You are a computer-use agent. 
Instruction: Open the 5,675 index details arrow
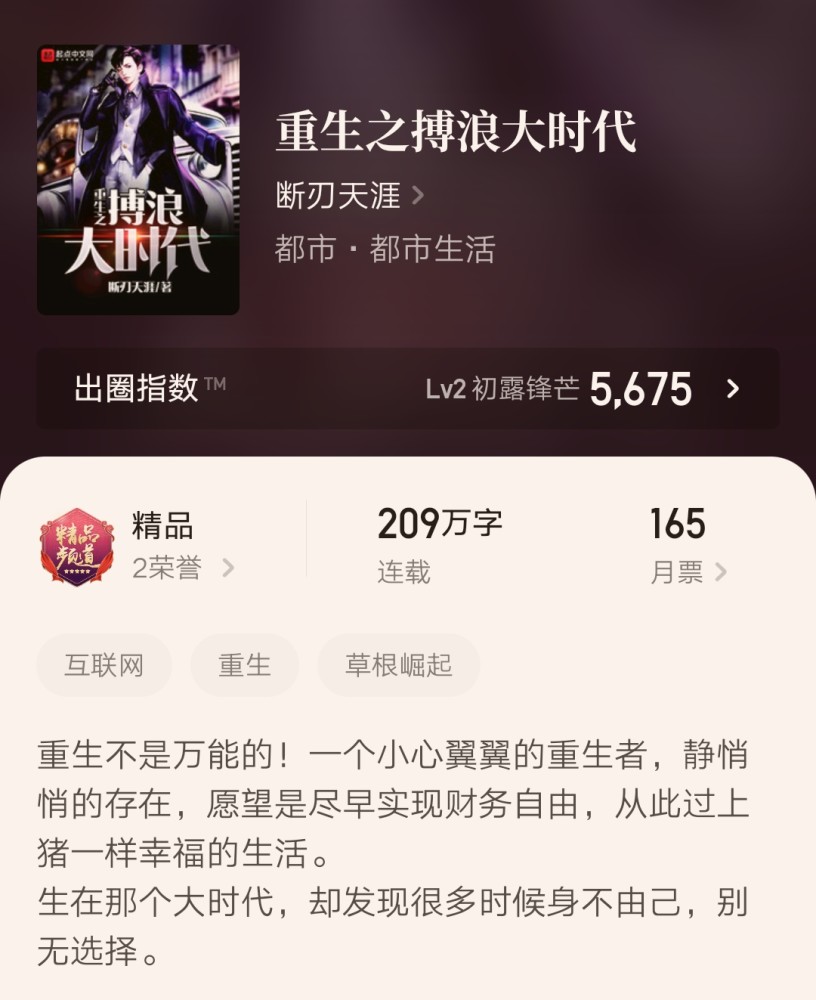click(735, 390)
